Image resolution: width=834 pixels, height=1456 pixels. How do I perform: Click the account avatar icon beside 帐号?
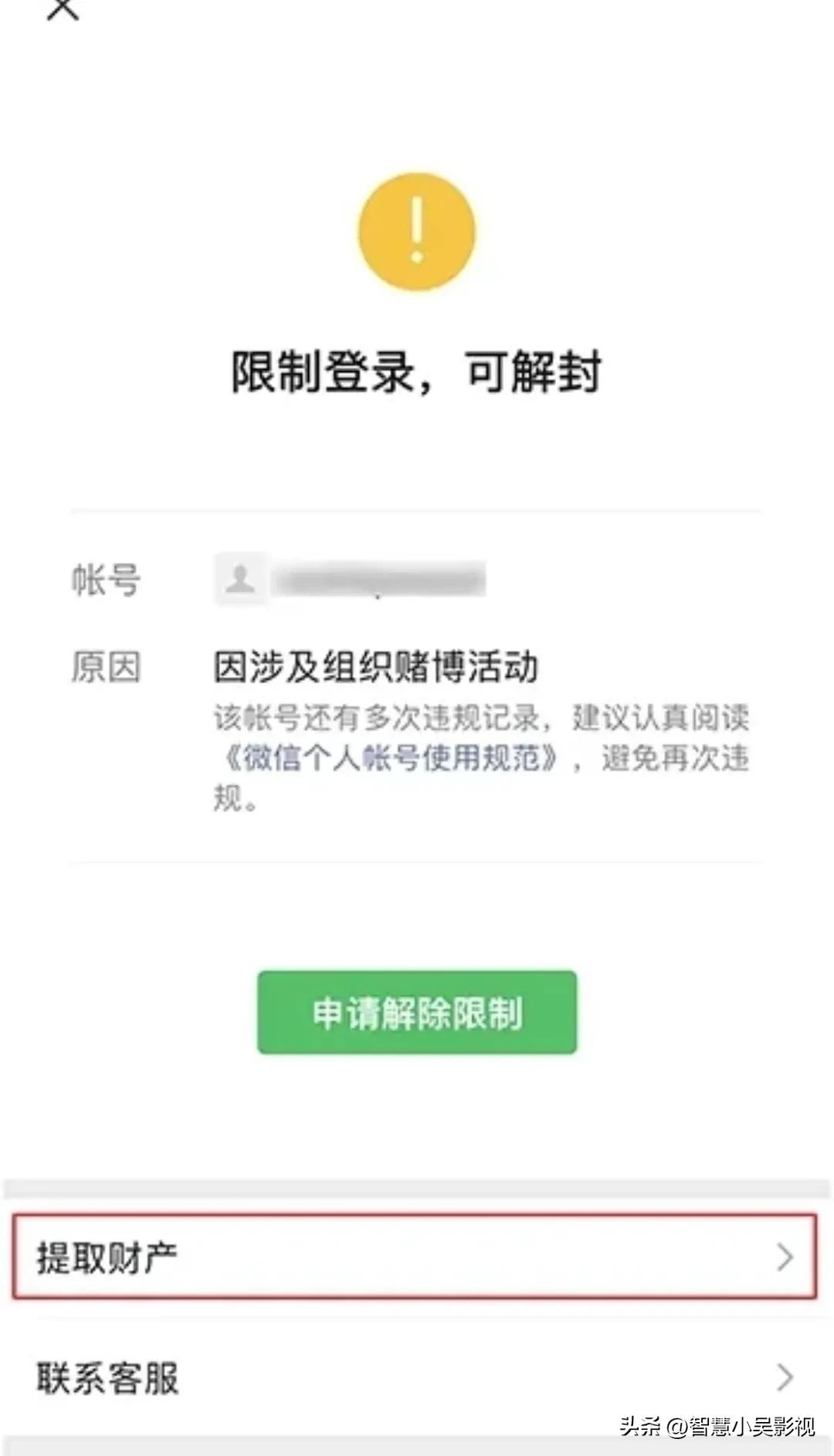point(240,581)
